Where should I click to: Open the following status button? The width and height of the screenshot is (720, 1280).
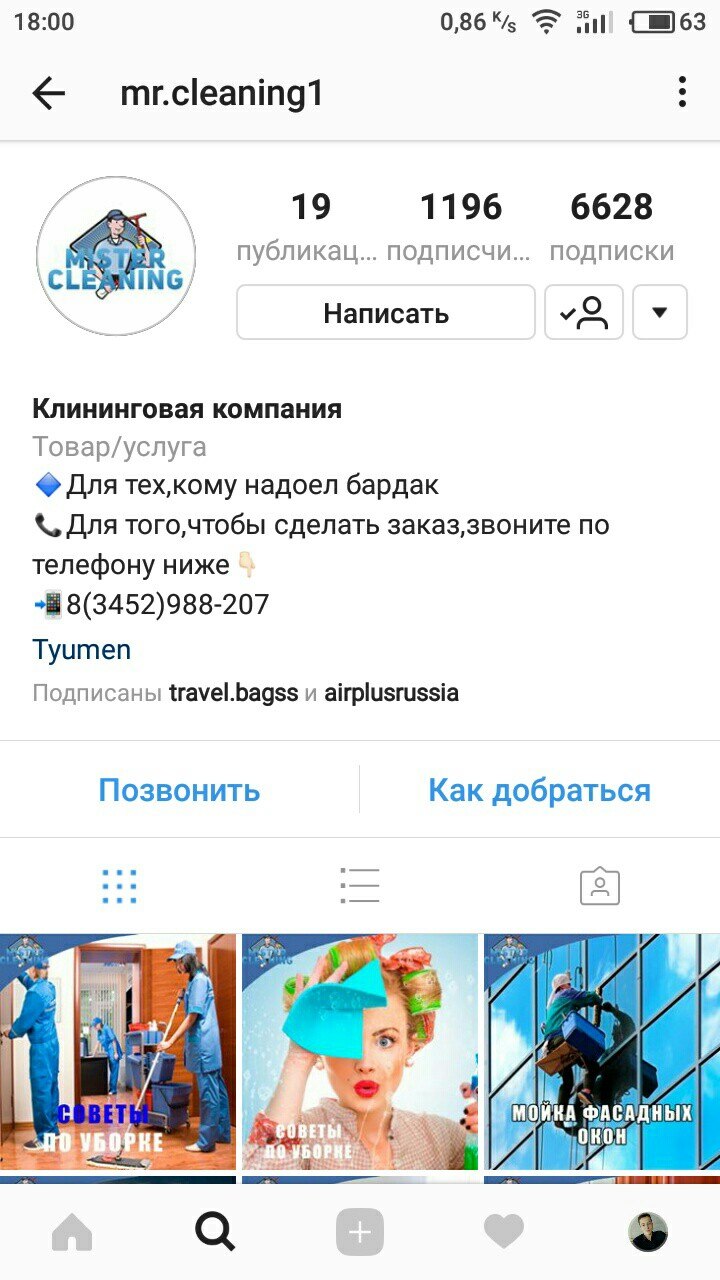point(584,313)
